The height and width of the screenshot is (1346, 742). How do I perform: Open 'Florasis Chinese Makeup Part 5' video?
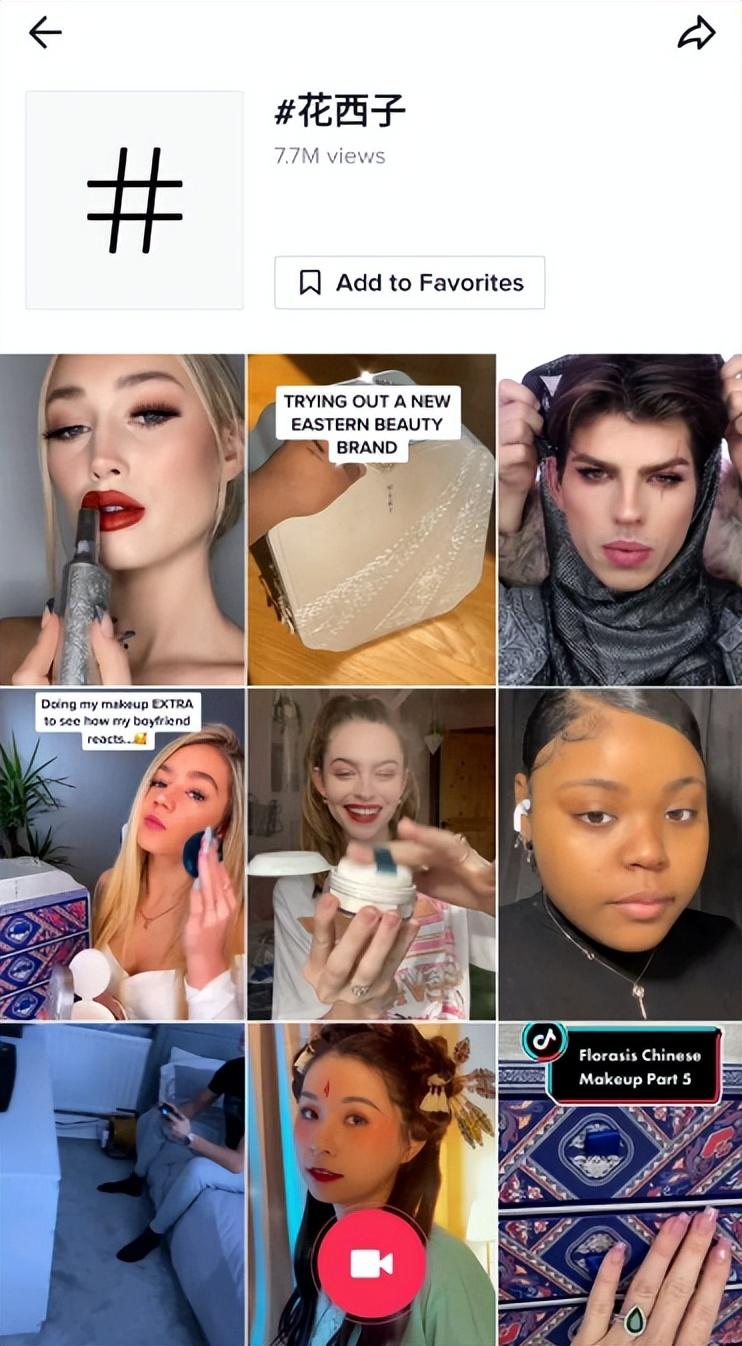(620, 1184)
